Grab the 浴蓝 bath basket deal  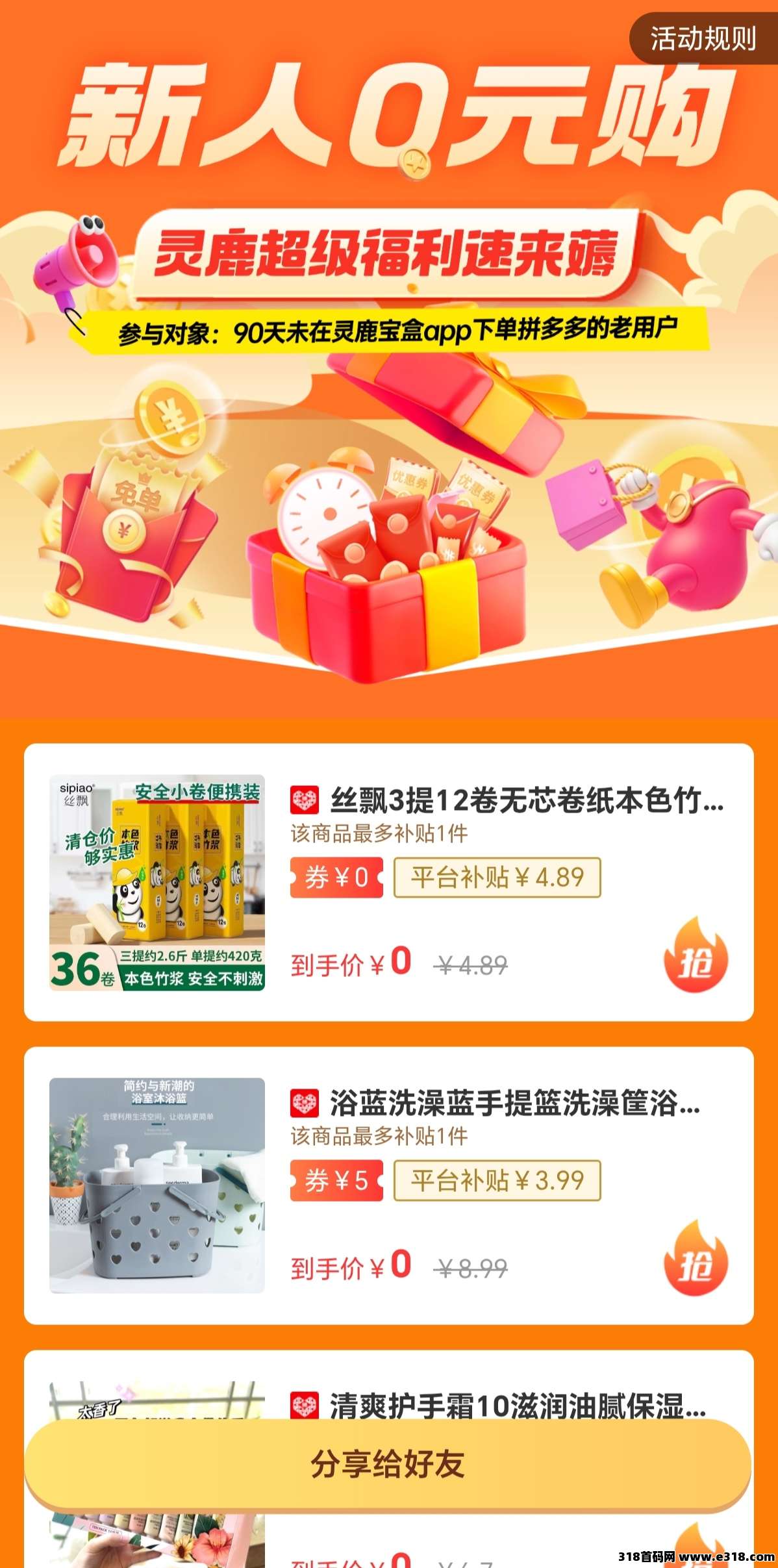(696, 1263)
